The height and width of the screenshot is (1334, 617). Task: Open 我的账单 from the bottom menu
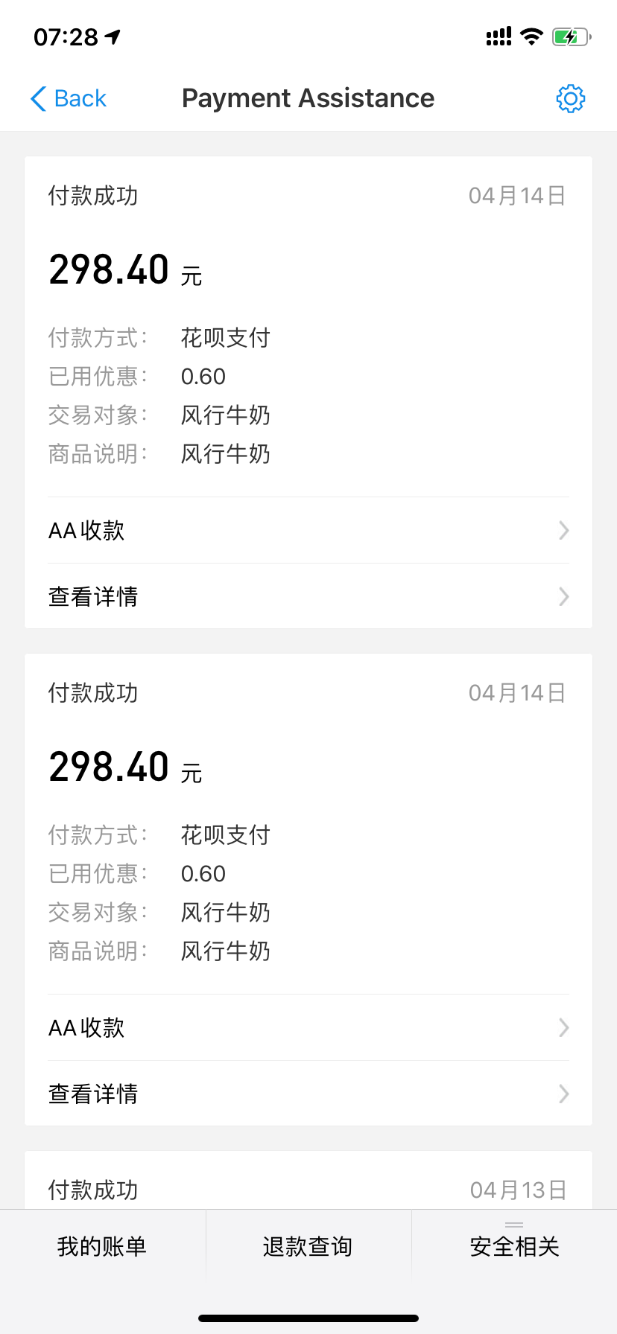(x=102, y=1246)
